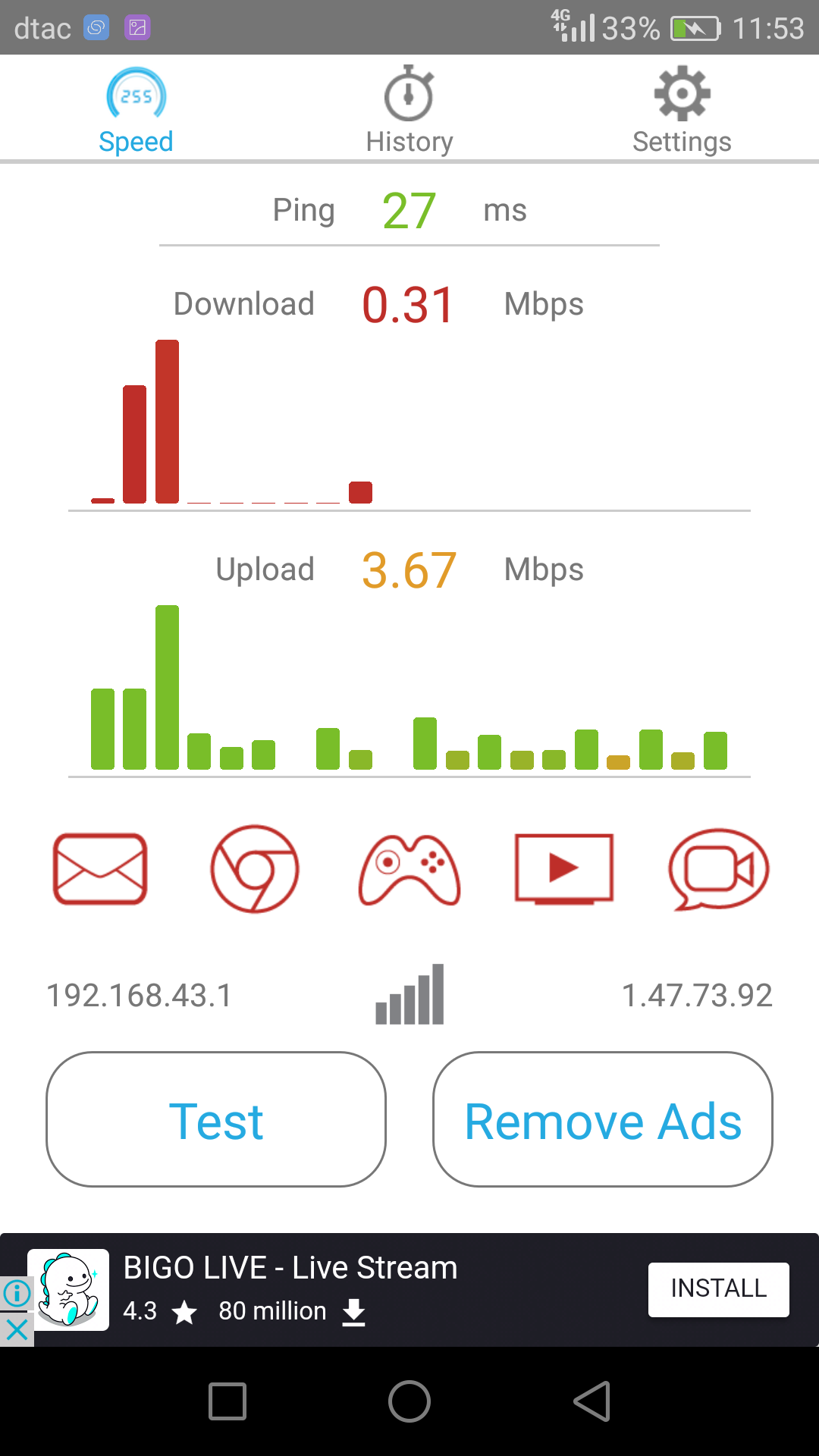Switch to the History tab
This screenshot has height=1456, width=819.
409,111
